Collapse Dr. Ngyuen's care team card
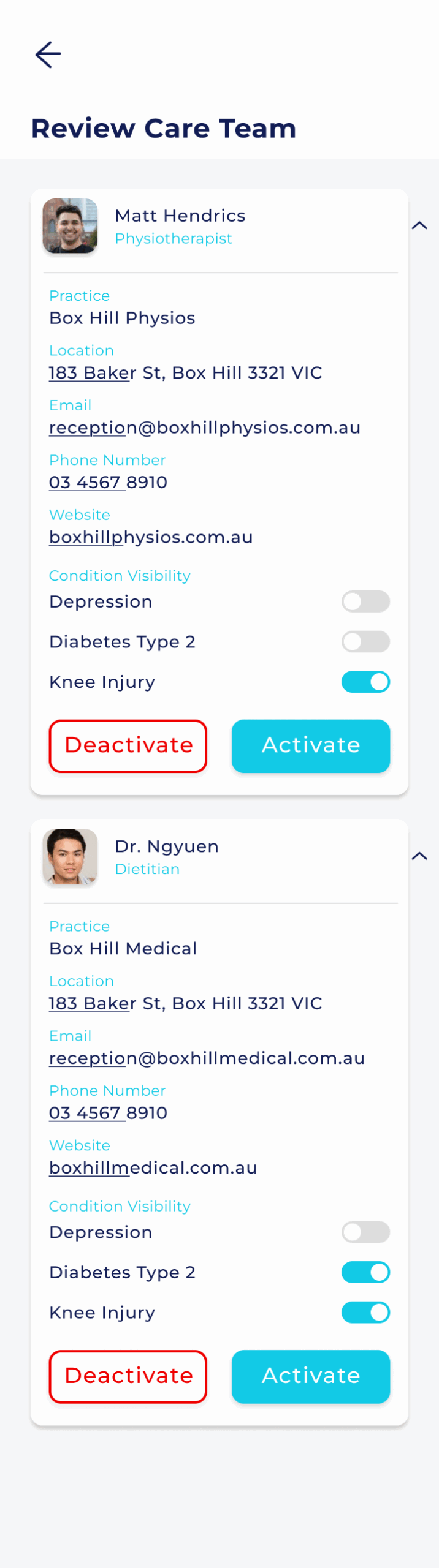 pyautogui.click(x=419, y=856)
